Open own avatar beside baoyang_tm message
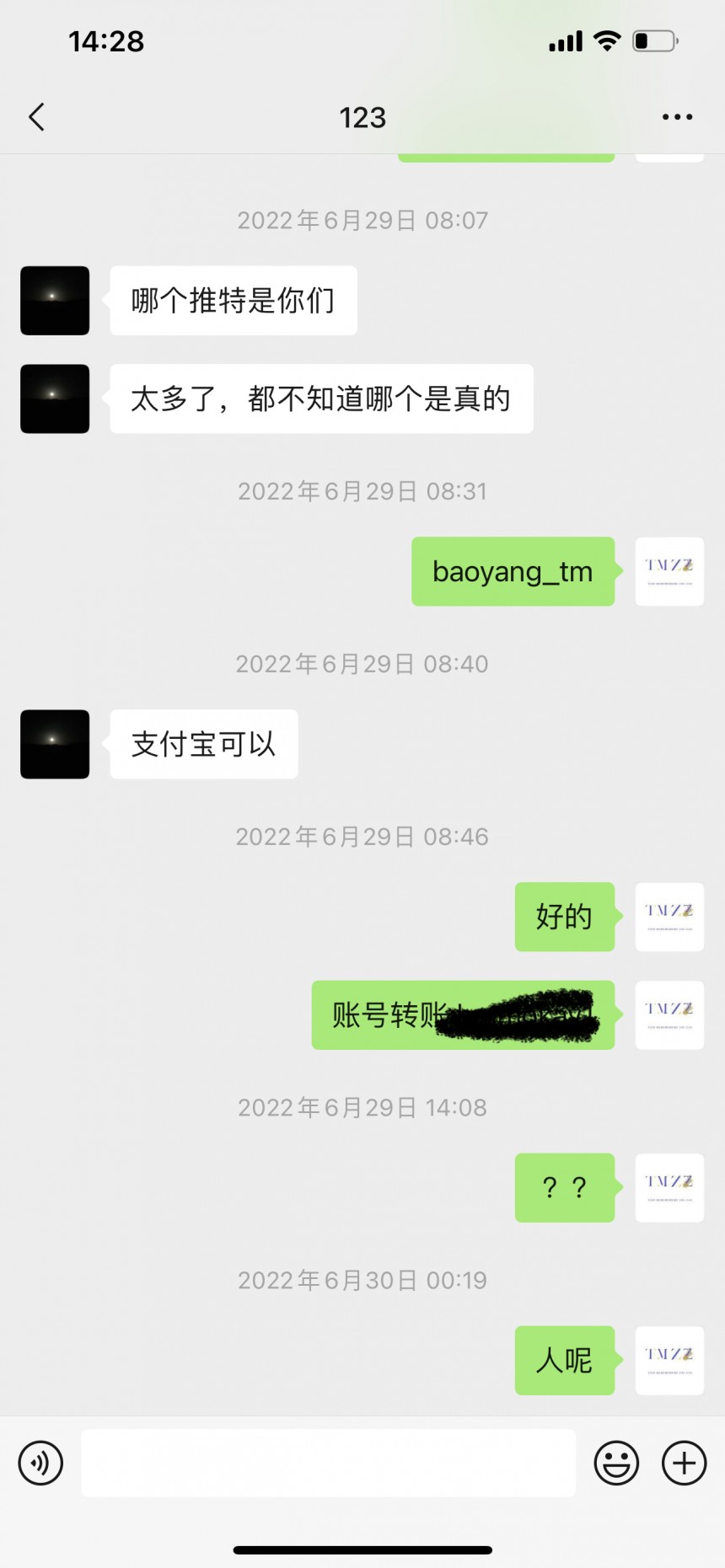Screen dimensions: 725x1568 tap(669, 571)
